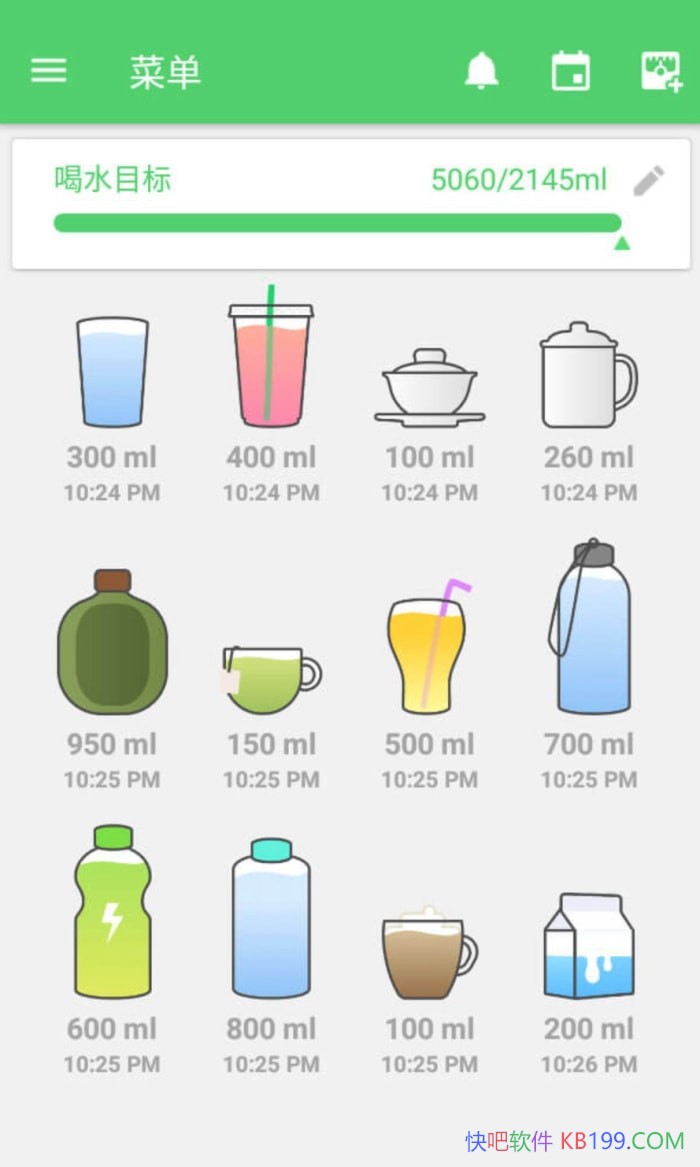The width and height of the screenshot is (700, 1167).
Task: Select the 800 ml water bottle
Action: pos(271,918)
